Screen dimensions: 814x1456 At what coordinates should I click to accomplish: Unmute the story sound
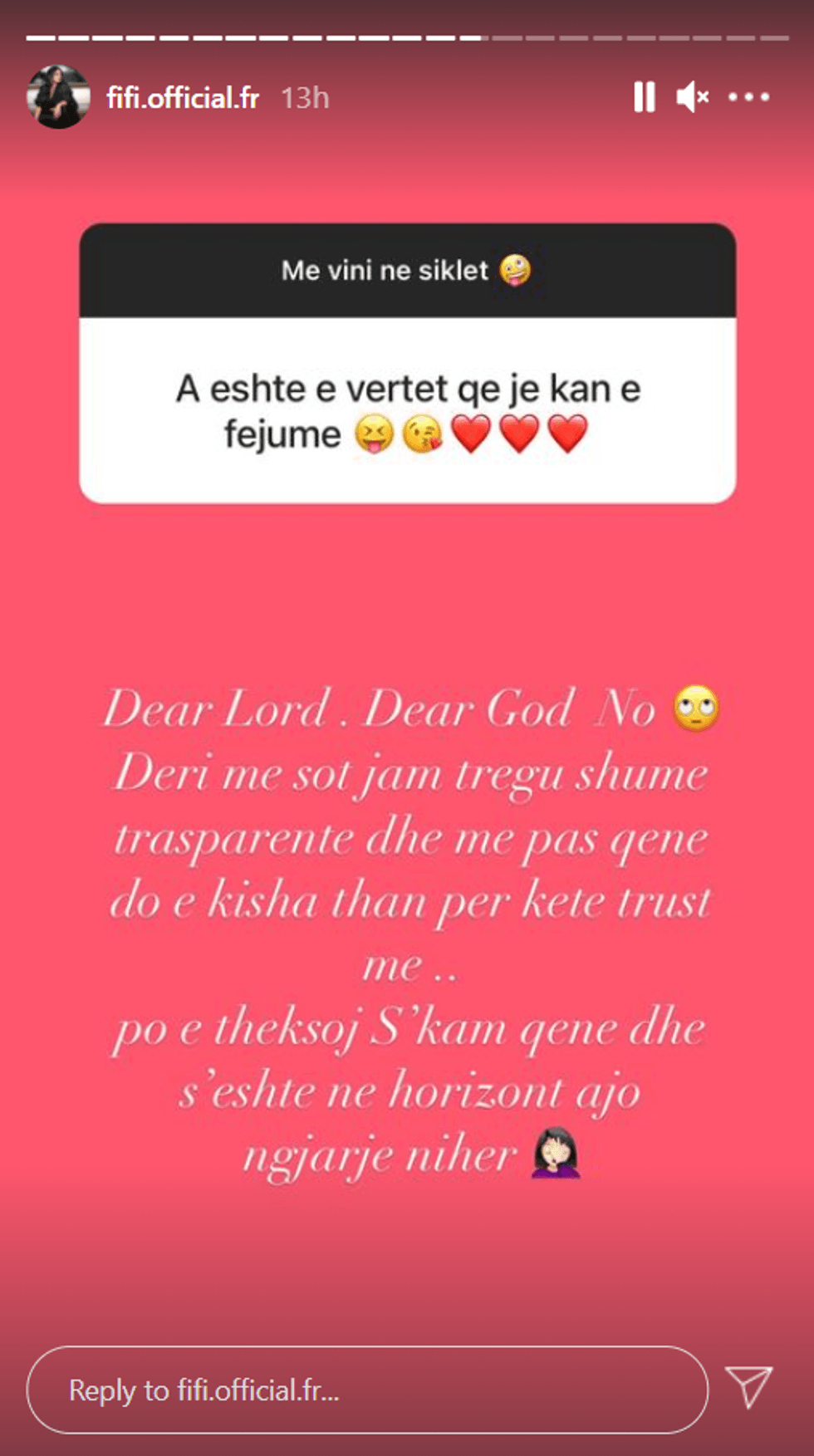(693, 97)
